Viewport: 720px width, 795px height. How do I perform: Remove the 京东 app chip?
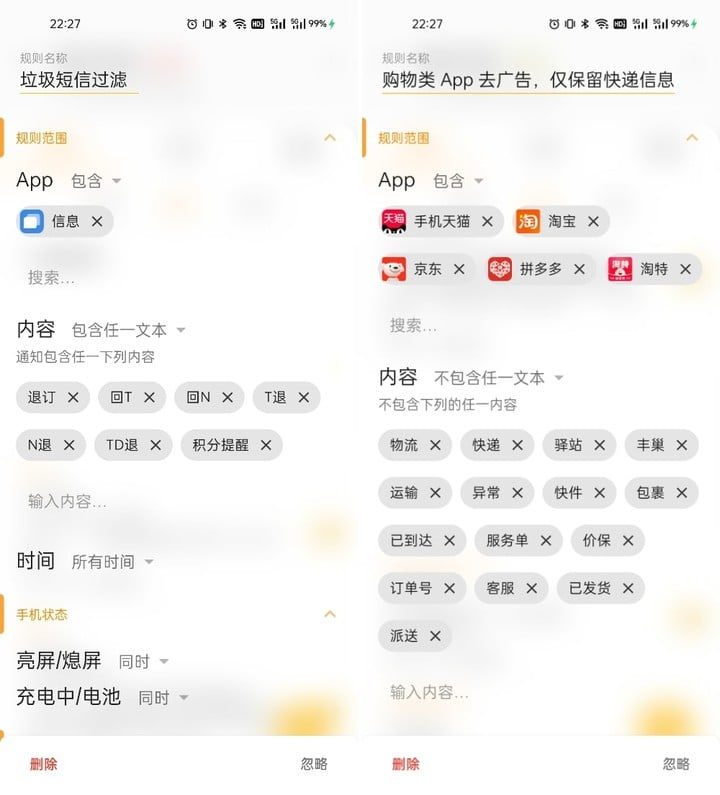coord(459,269)
